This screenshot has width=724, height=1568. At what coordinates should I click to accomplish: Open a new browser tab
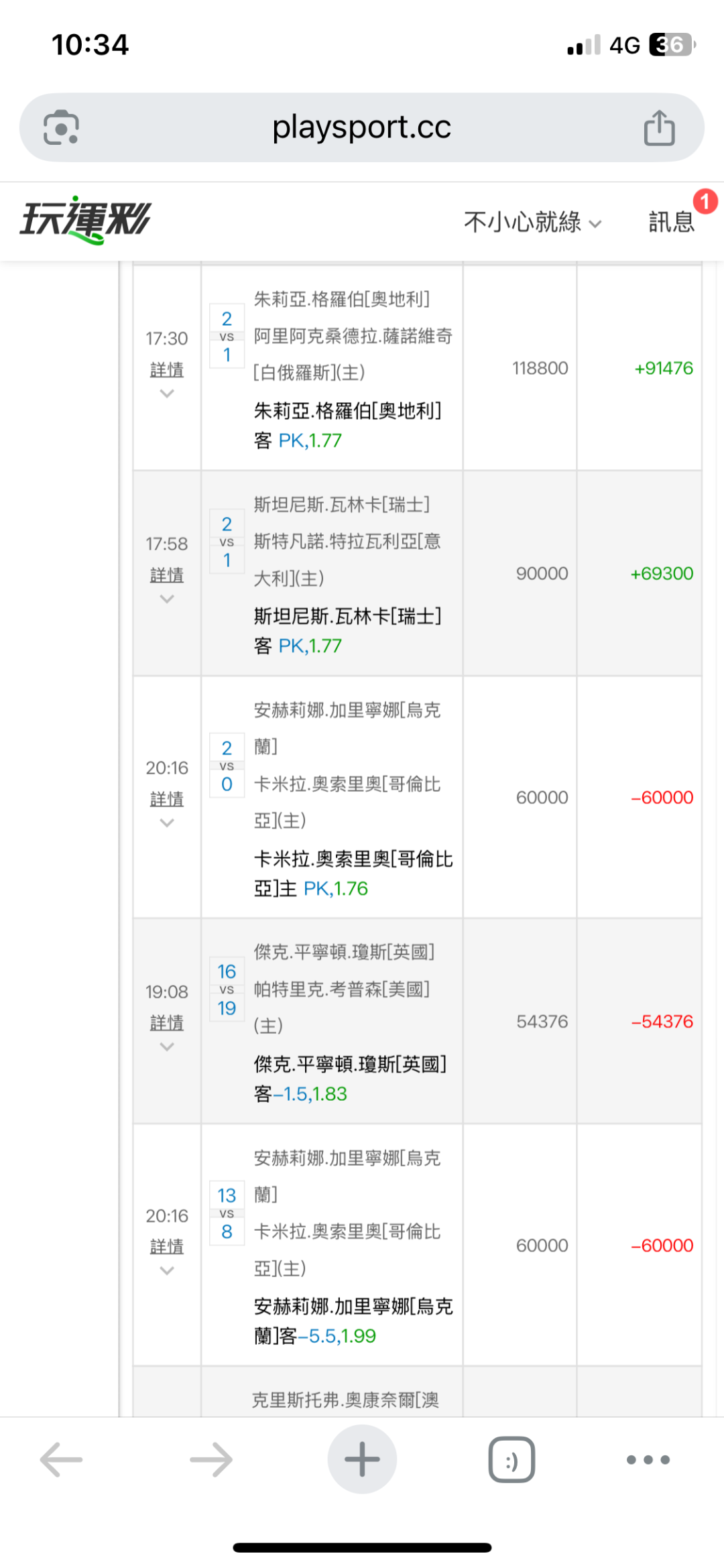pos(362,1459)
